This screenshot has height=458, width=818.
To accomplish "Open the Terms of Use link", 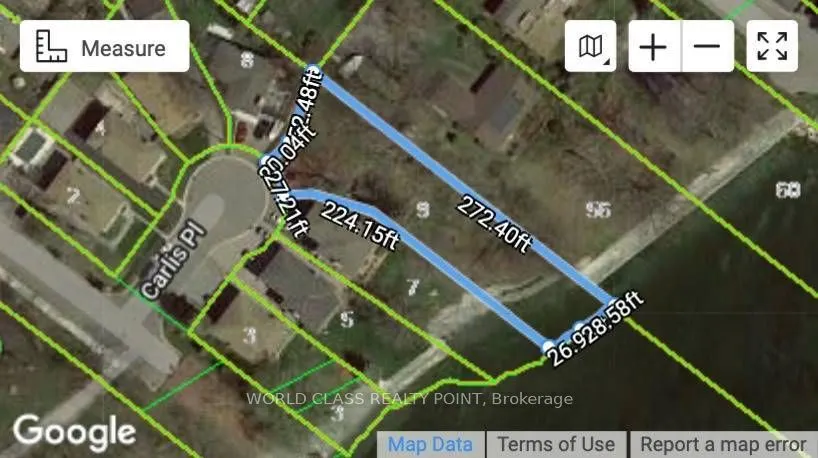I will coord(556,444).
